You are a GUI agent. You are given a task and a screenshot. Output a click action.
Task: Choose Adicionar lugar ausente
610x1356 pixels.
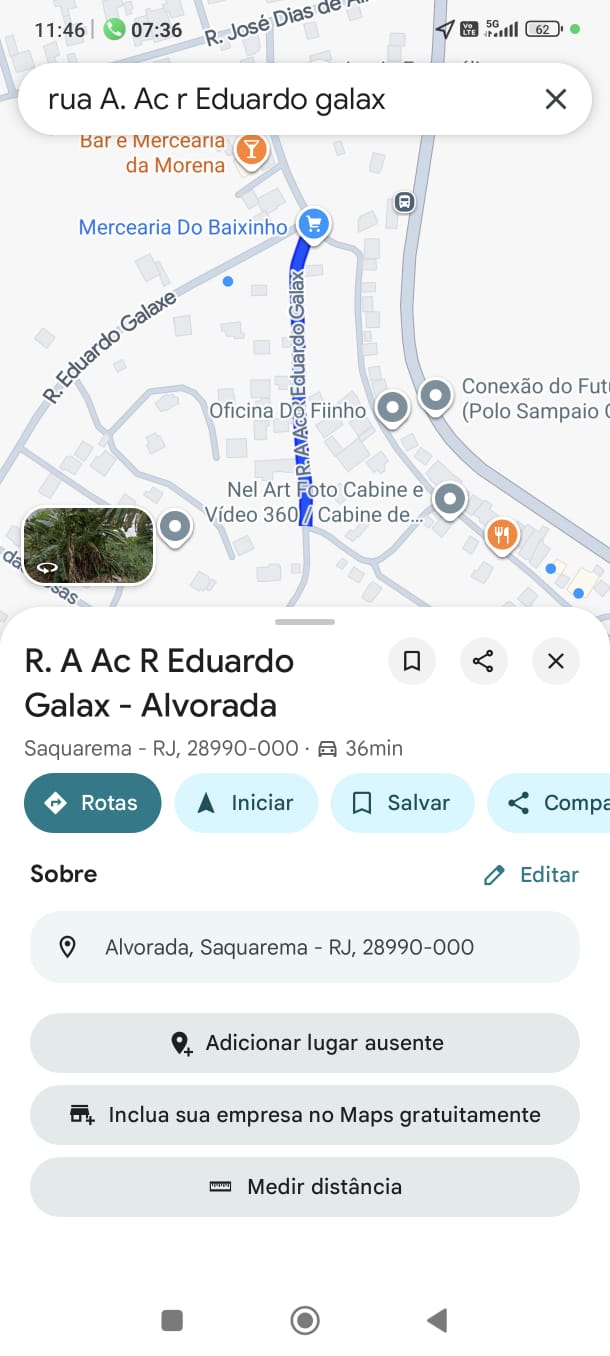[x=304, y=1043]
